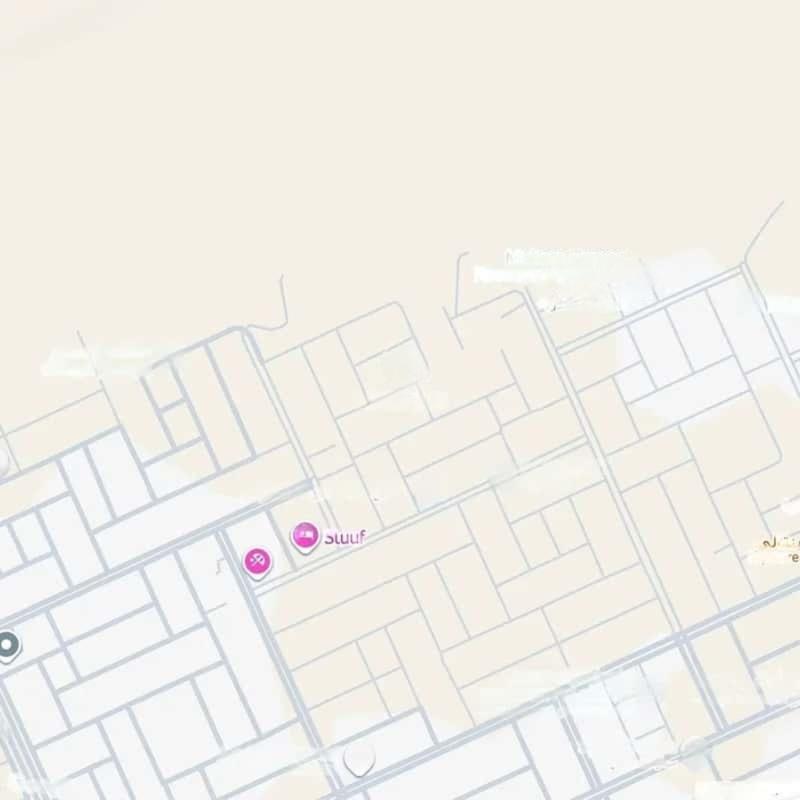The image size is (800, 800).
Task: Tap the gray location marker
Action: point(8,645)
